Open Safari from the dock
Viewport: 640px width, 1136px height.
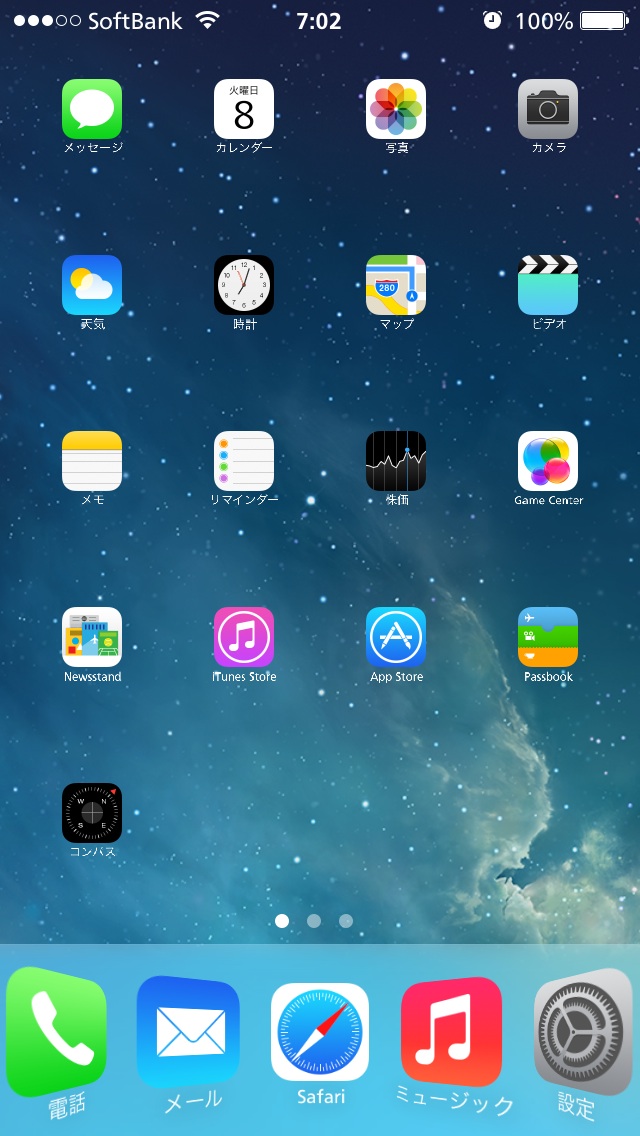pyautogui.click(x=320, y=1033)
